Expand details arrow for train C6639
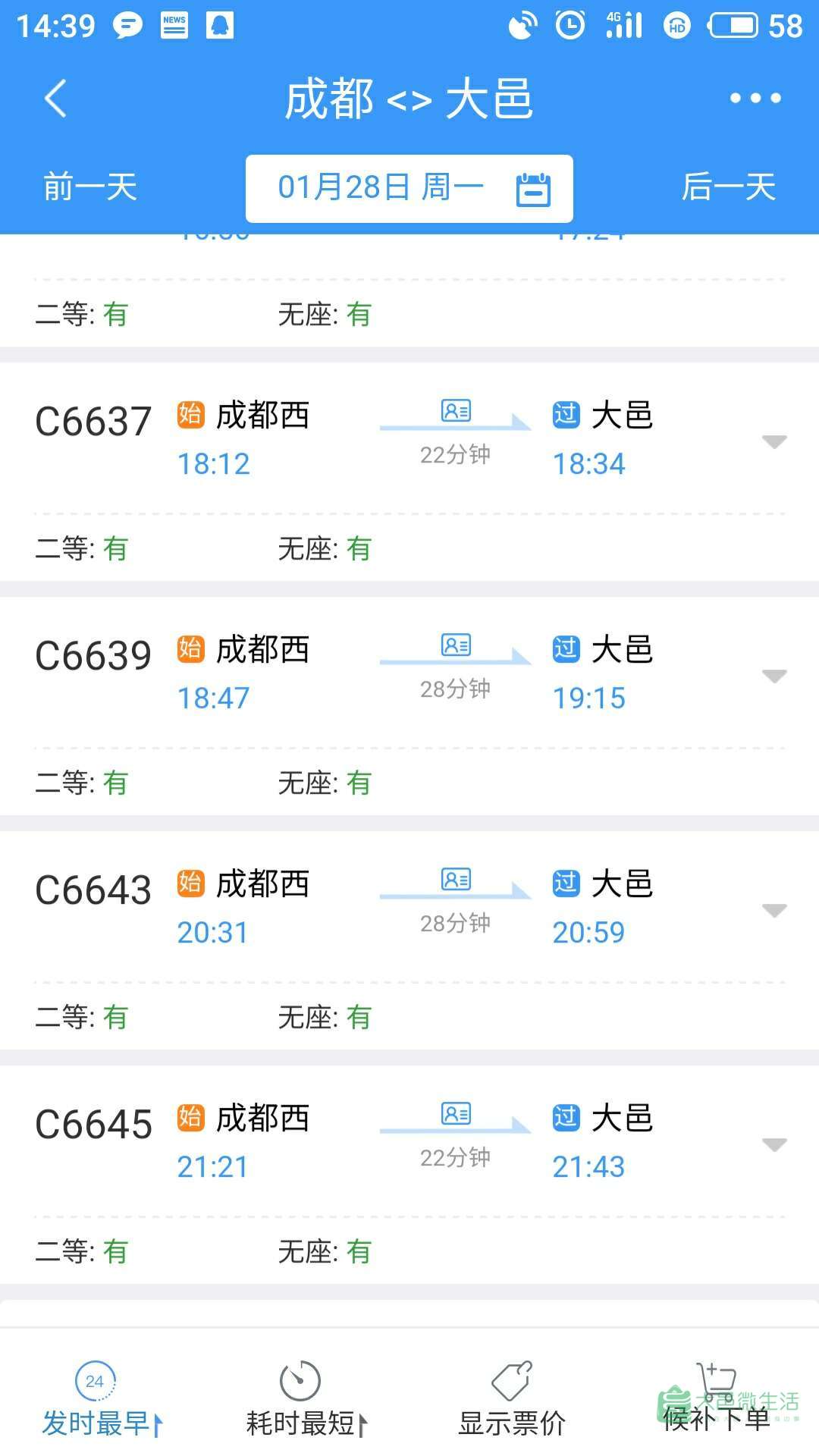 774,676
